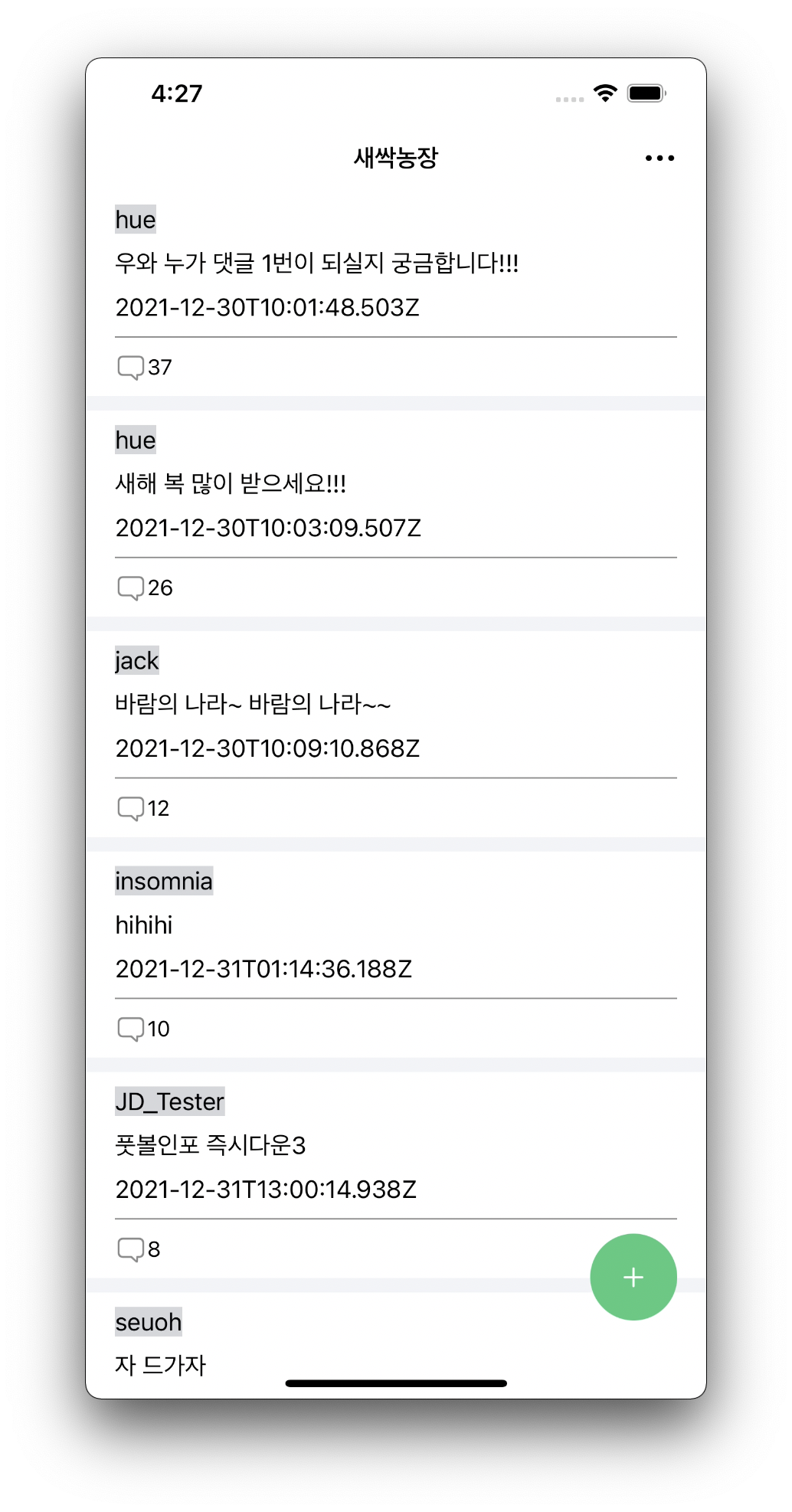This screenshot has width=792, height=1512.
Task: Open the ellipsis options menu at top right
Action: (x=659, y=158)
